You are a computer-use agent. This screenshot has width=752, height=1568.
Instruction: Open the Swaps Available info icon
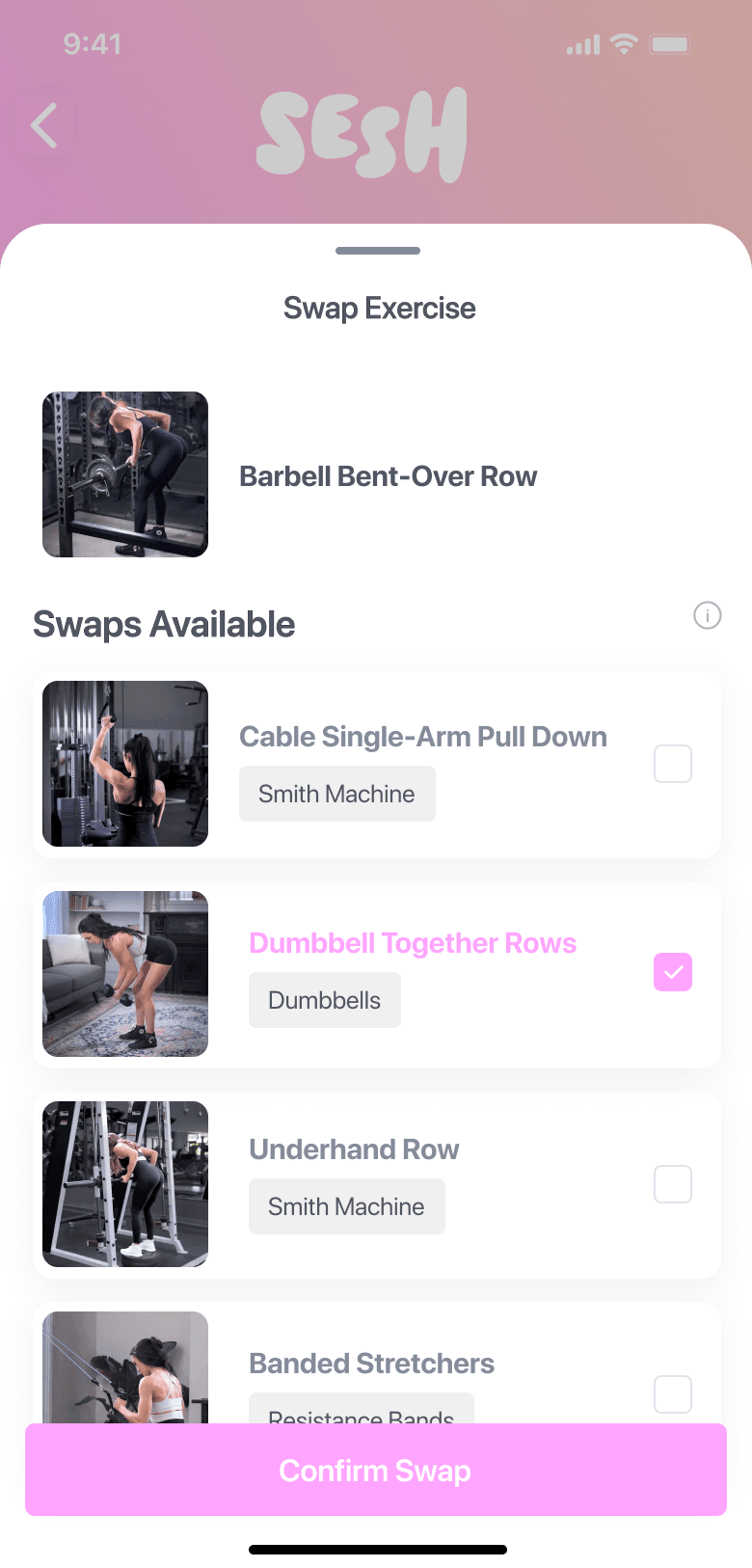point(708,615)
